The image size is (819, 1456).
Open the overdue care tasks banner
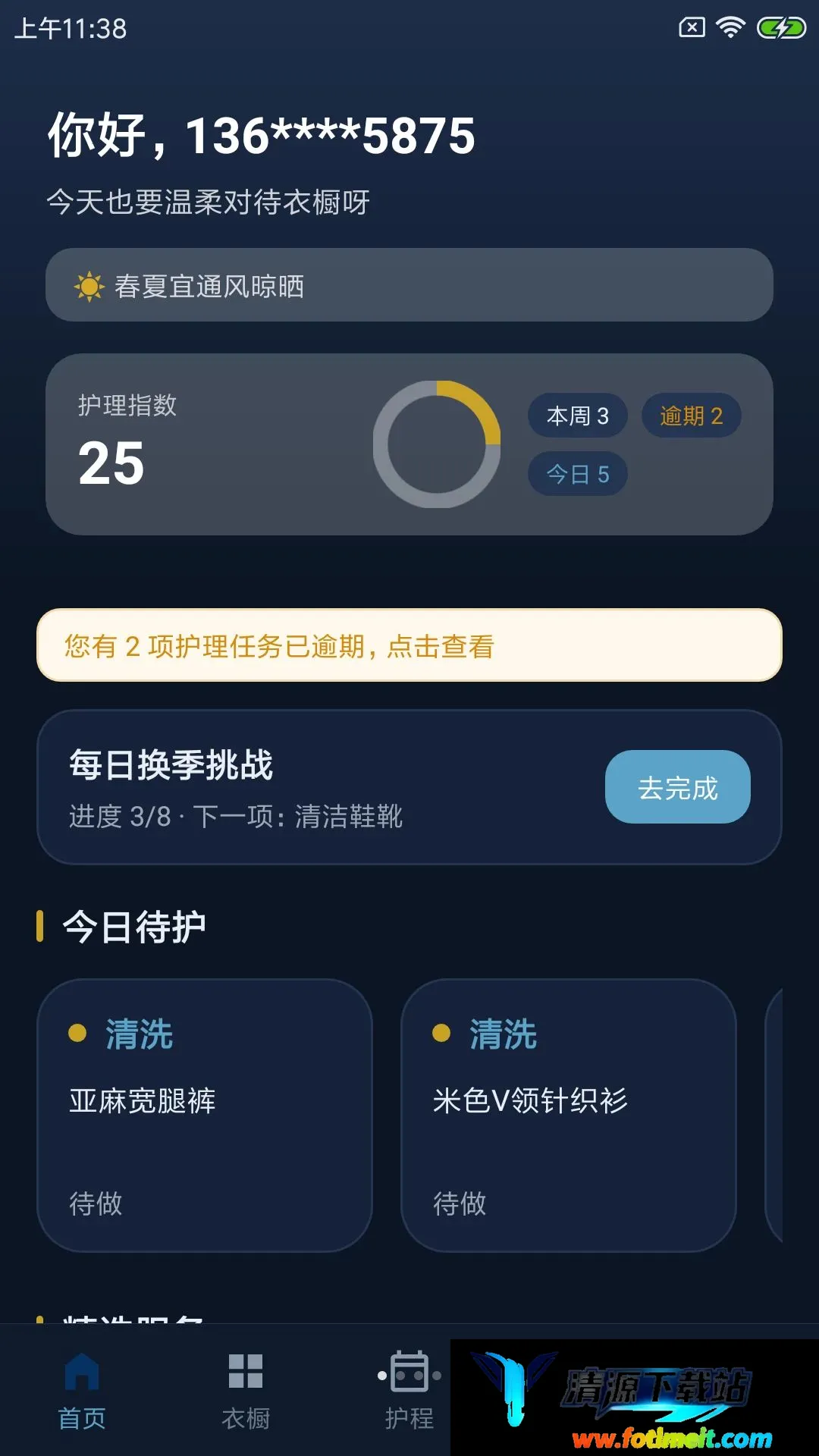point(409,645)
